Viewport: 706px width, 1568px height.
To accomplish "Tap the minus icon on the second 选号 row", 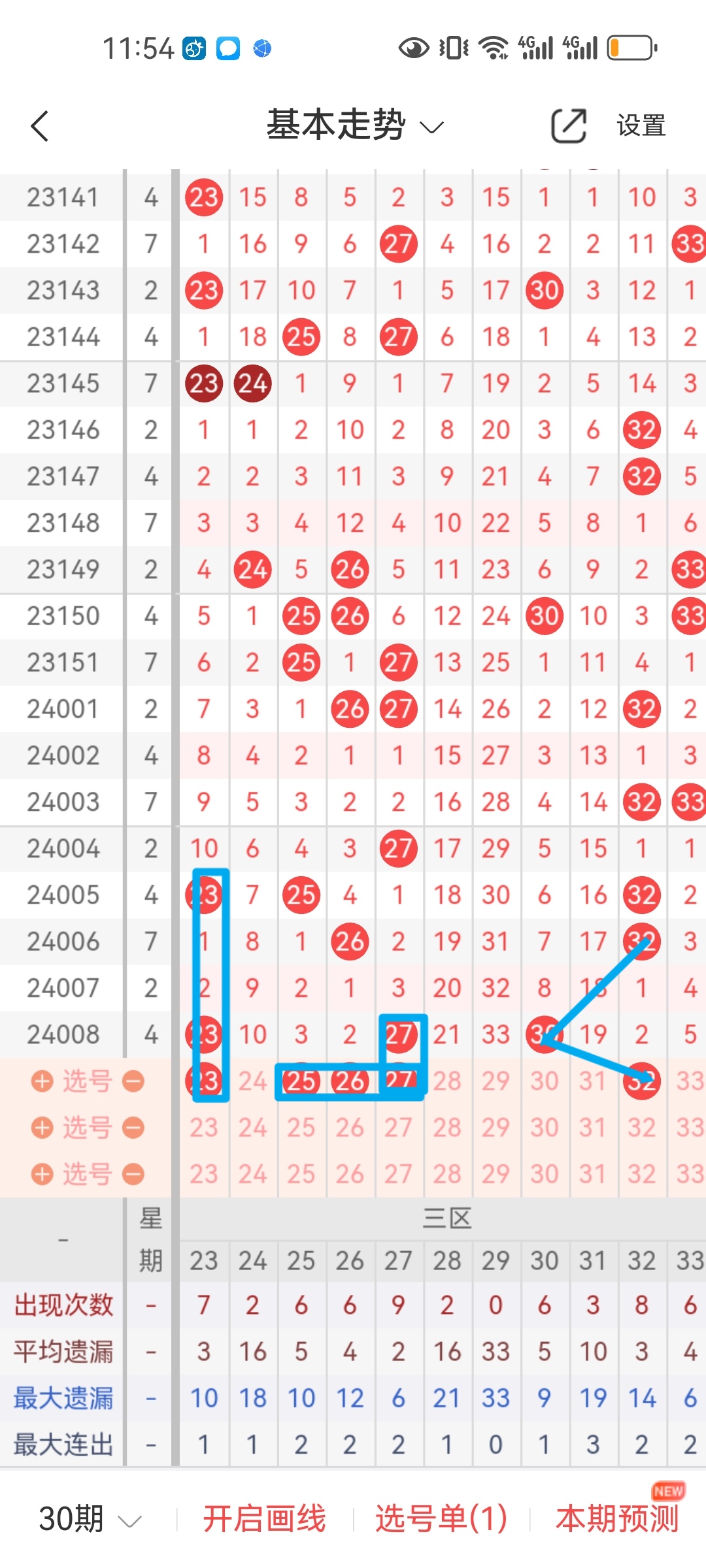I will coord(133,1128).
